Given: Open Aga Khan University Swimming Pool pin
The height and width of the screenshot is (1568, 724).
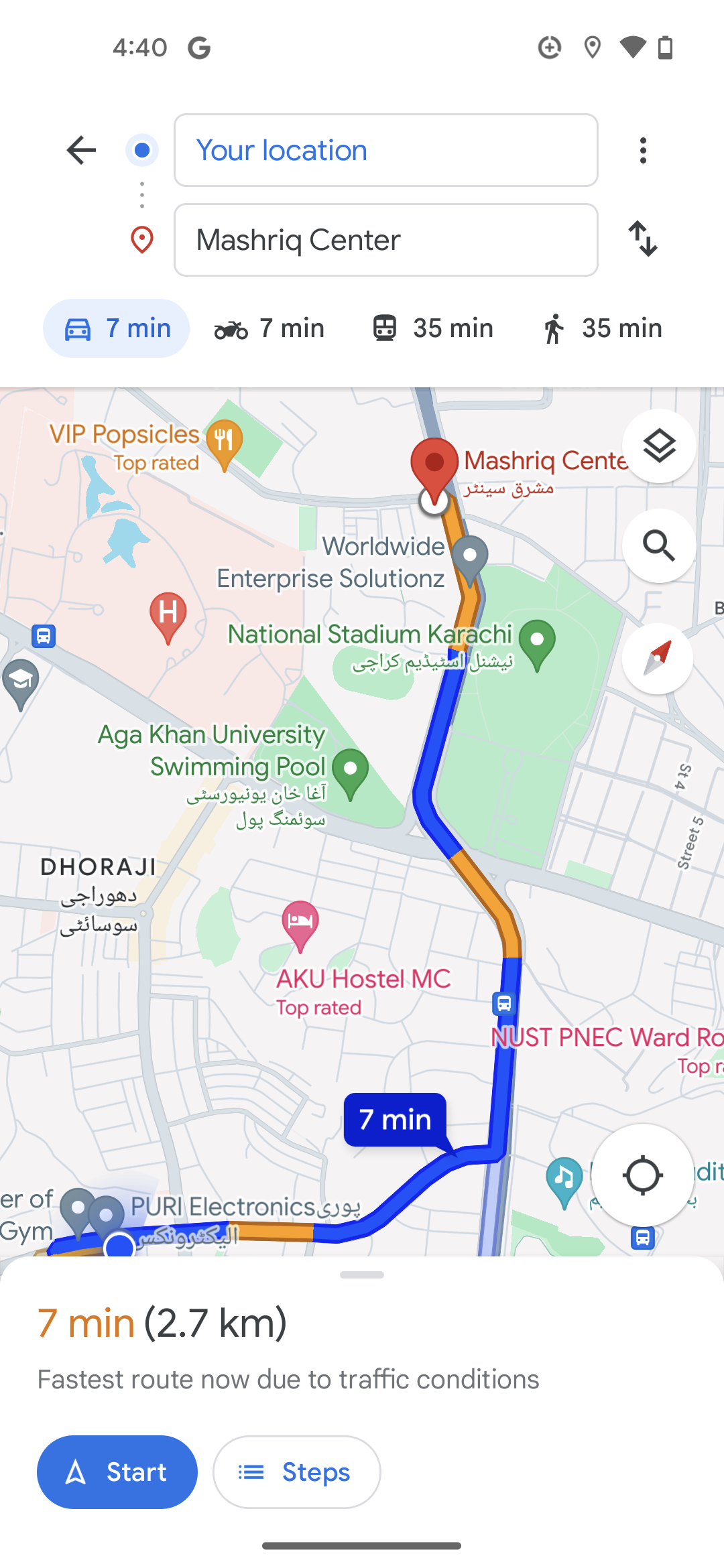Looking at the screenshot, I should point(350,772).
